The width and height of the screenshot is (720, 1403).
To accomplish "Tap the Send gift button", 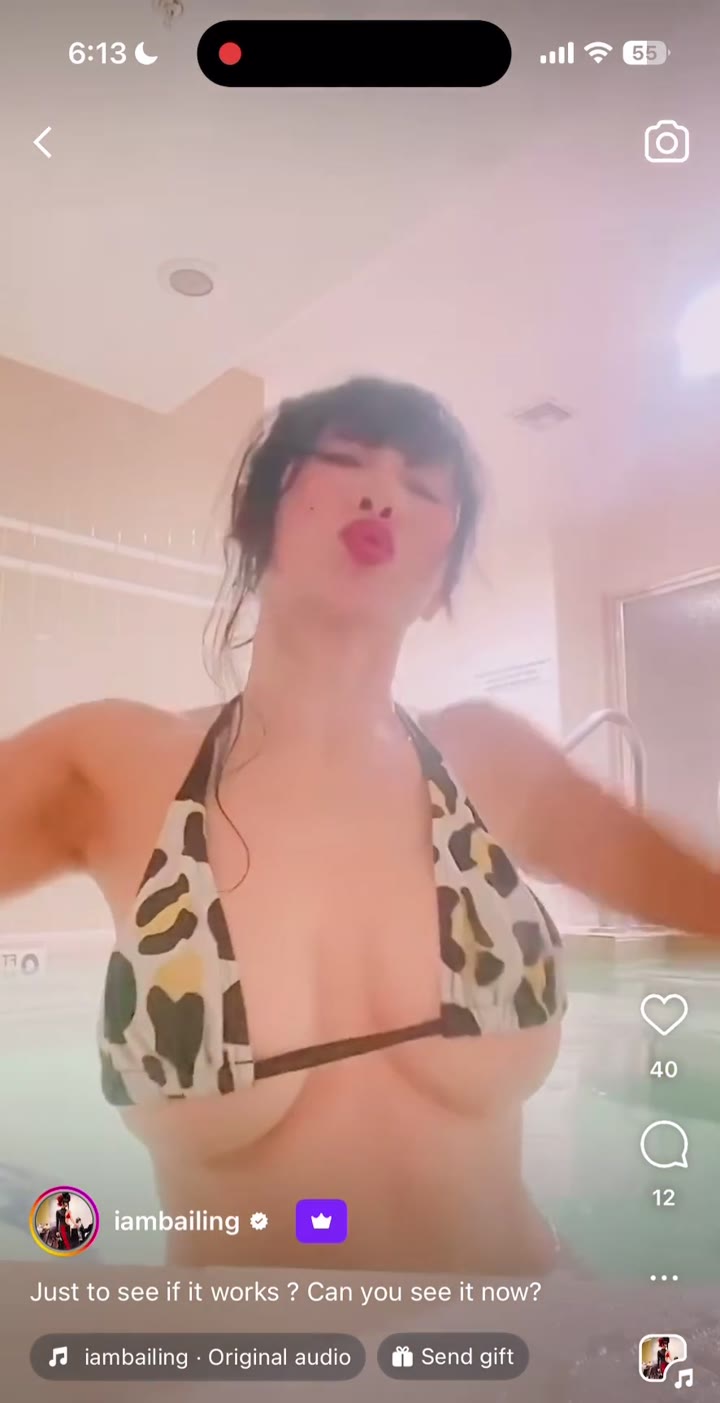I will point(453,1357).
